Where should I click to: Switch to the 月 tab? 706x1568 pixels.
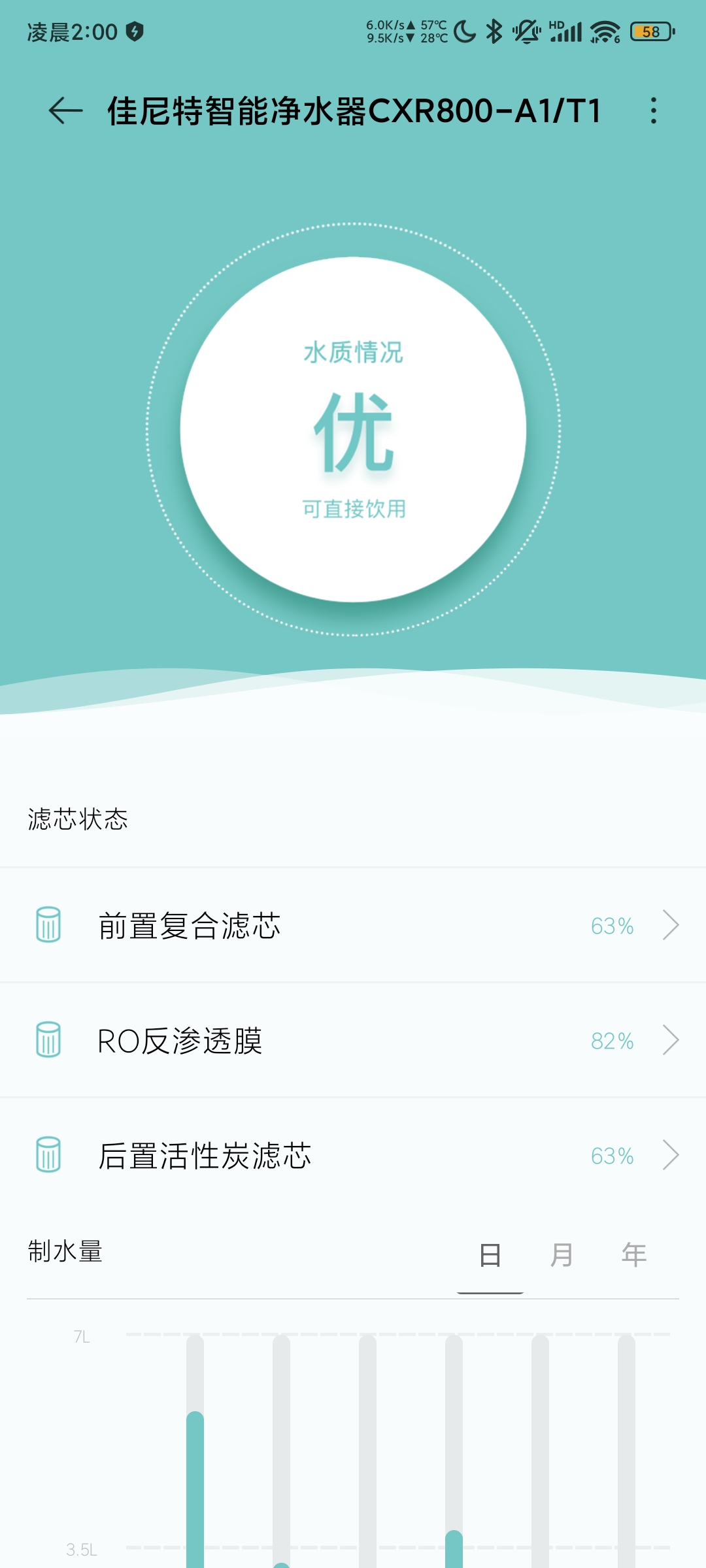pyautogui.click(x=562, y=1255)
